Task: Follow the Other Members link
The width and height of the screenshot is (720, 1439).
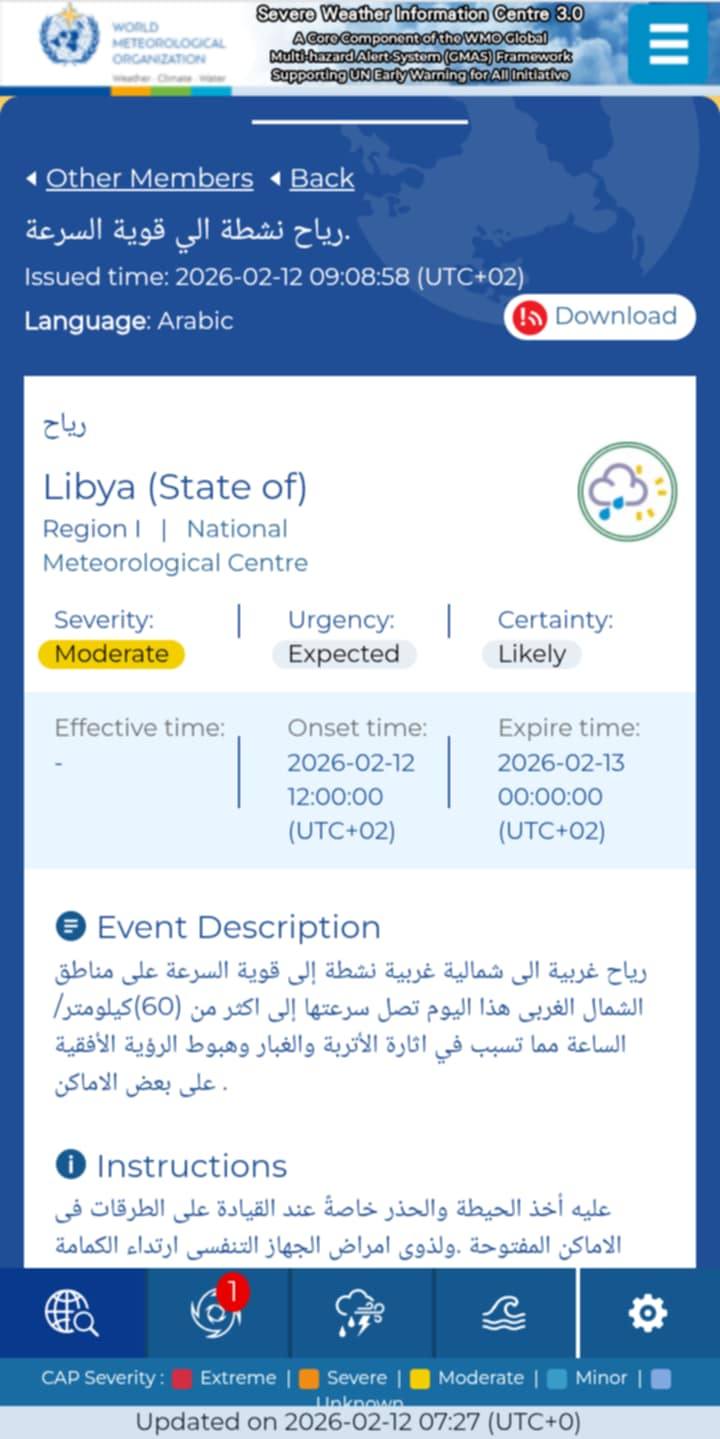Action: 149,178
